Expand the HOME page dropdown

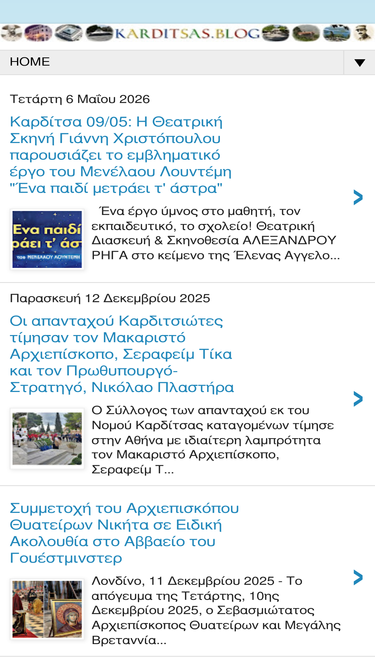click(359, 63)
